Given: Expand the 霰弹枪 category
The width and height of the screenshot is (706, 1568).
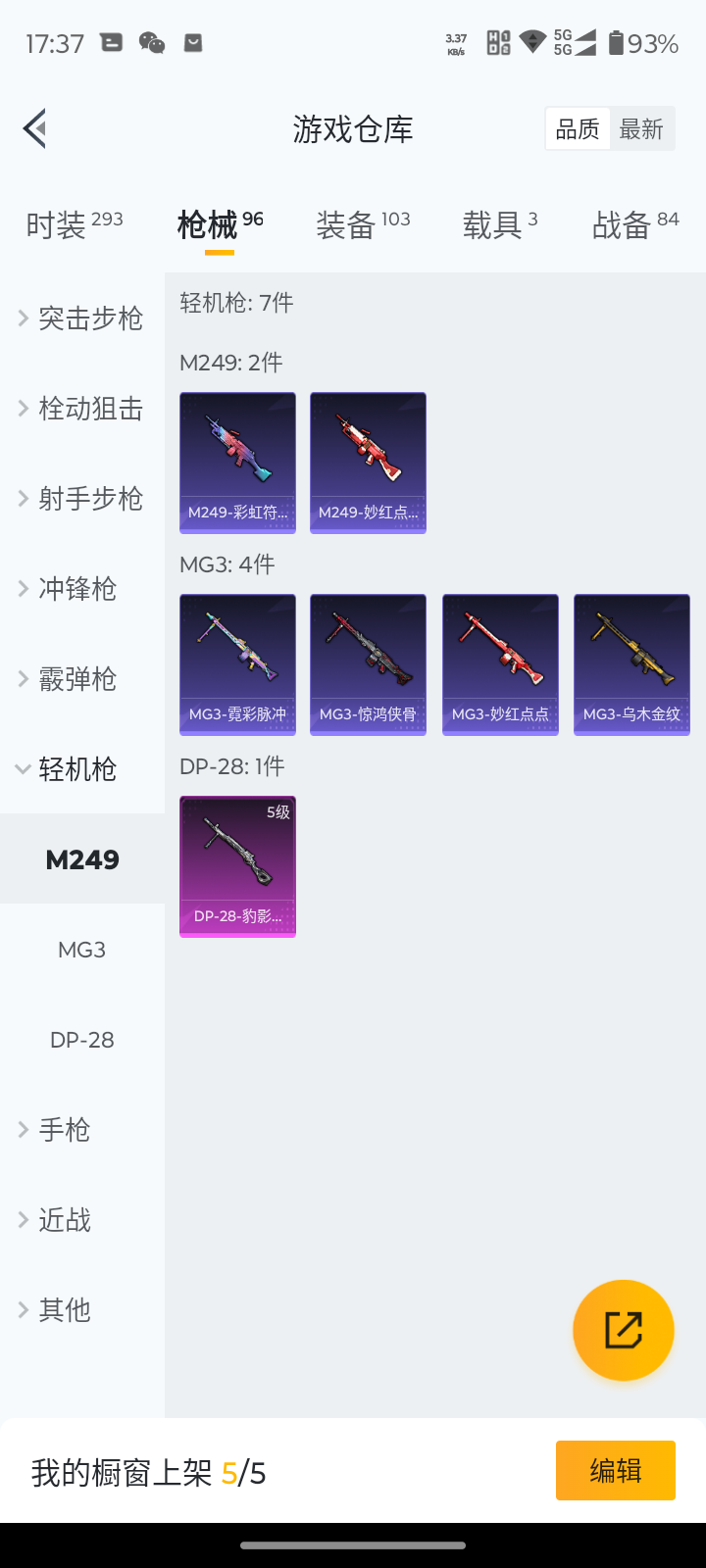Looking at the screenshot, I should click(82, 679).
